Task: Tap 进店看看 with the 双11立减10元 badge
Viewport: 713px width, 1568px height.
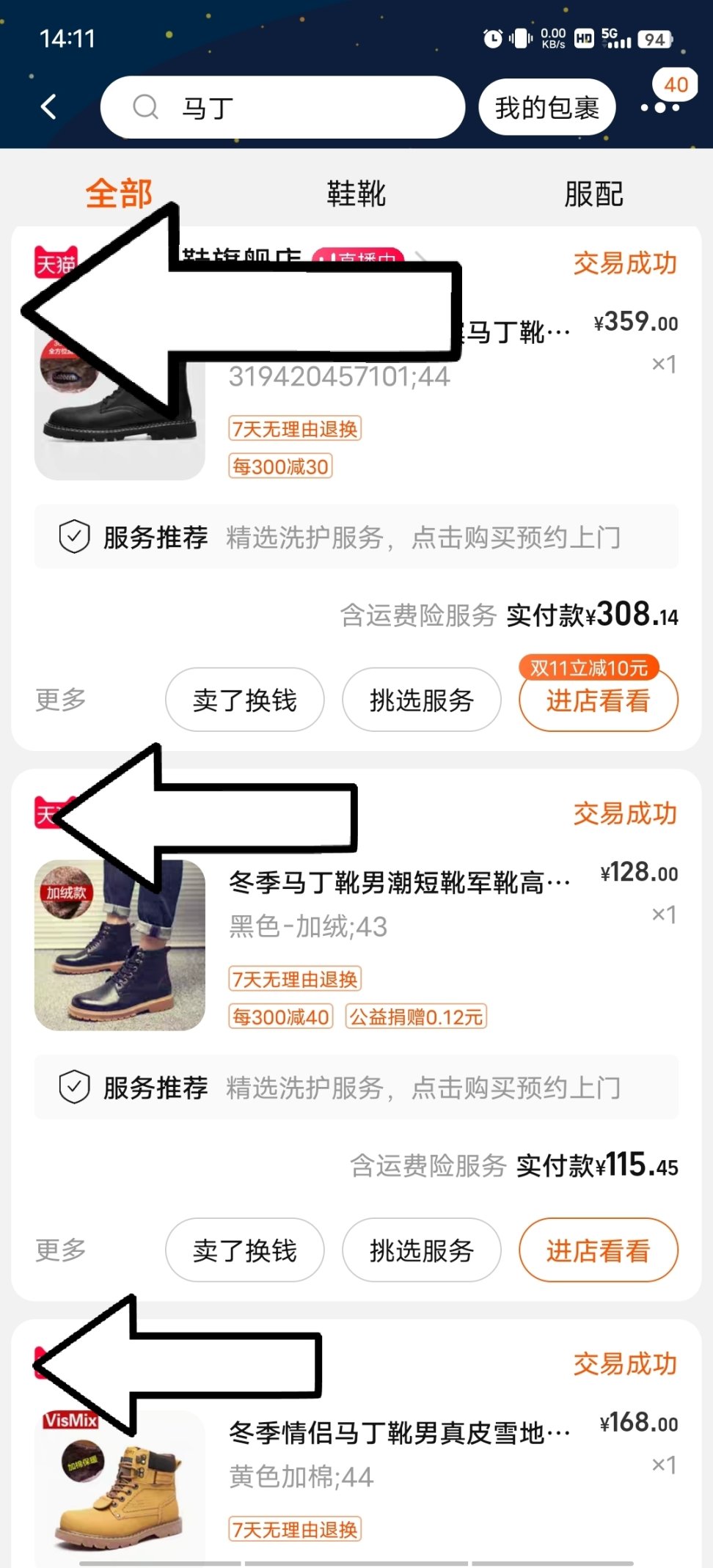Action: pos(598,700)
